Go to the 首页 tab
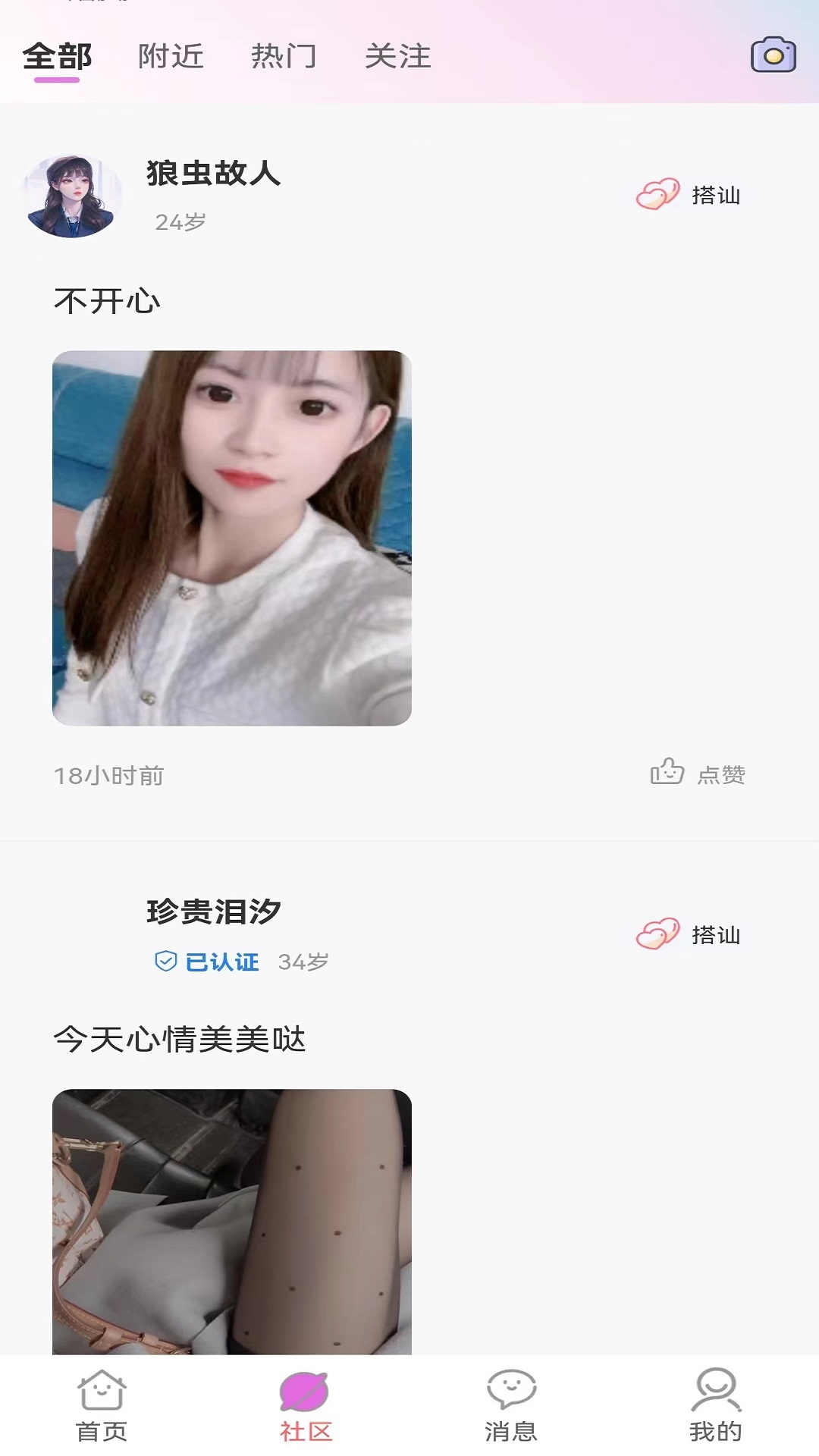 (102, 1407)
